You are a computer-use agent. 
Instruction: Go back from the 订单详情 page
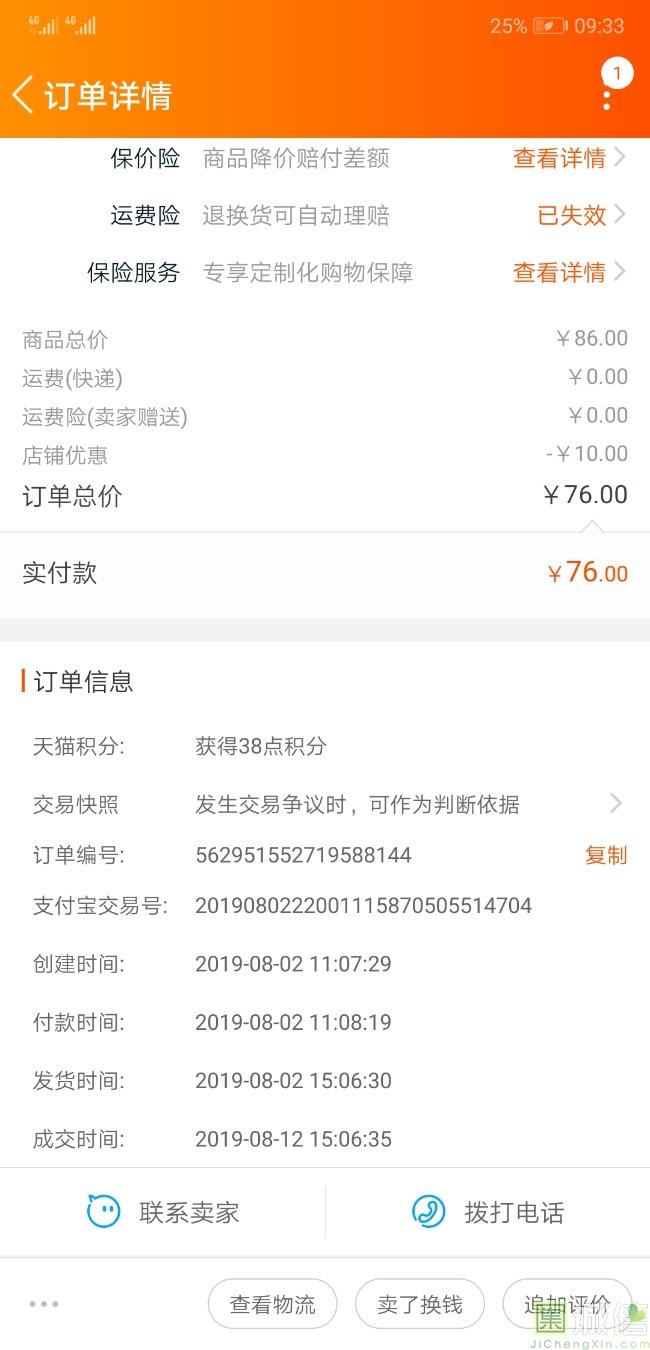click(23, 96)
